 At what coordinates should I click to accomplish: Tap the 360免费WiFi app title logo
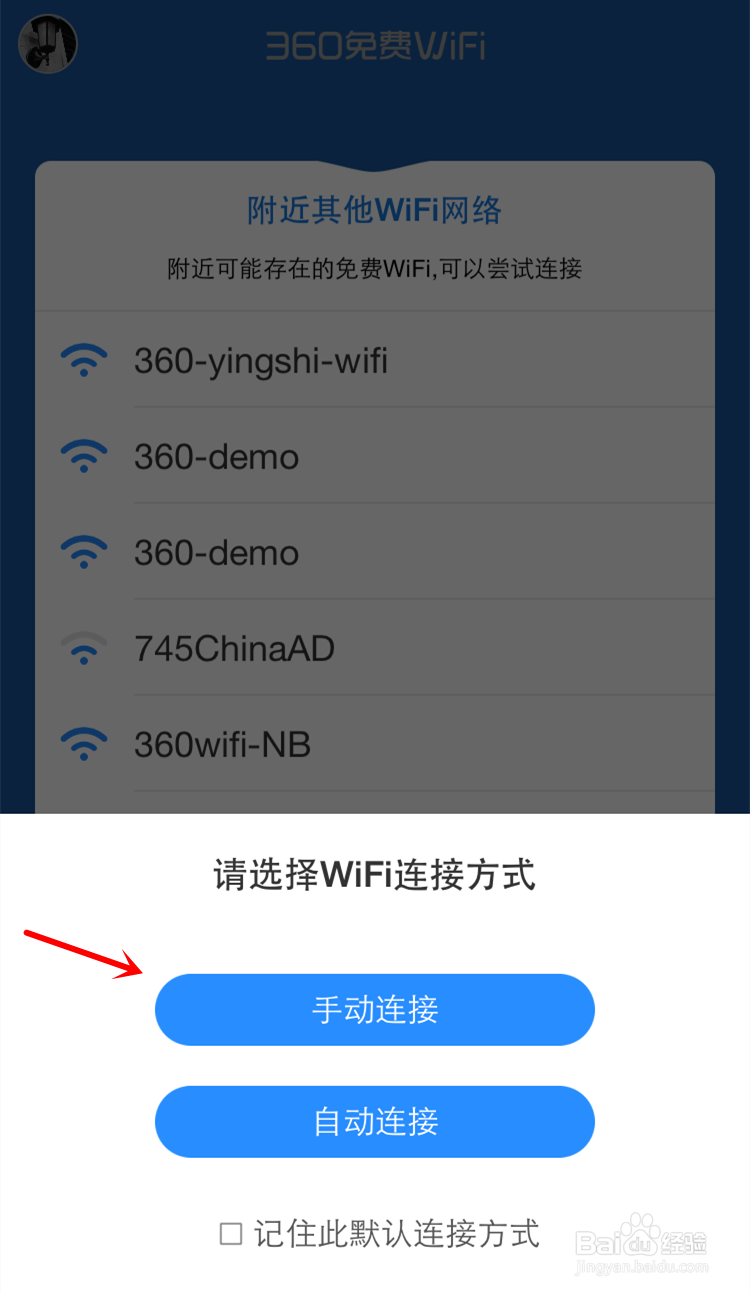375,45
